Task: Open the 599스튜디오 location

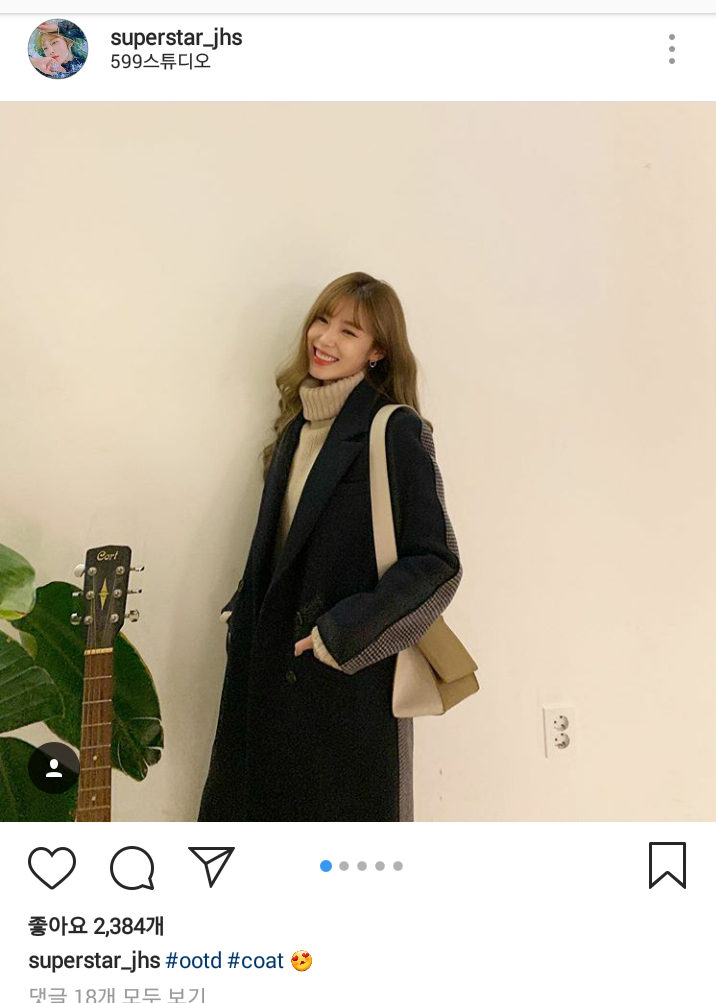Action: point(160,62)
